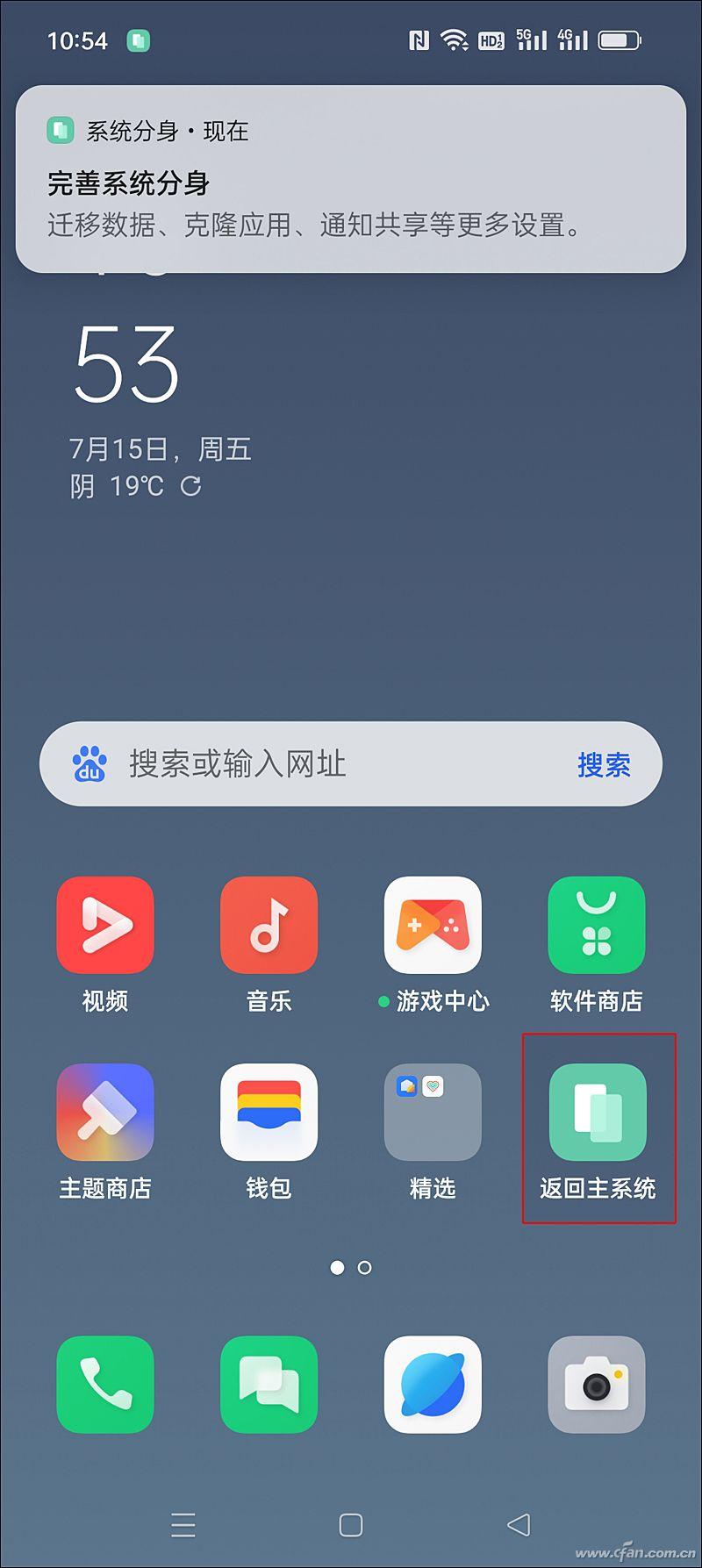Open the 精选 folder

tap(433, 1112)
